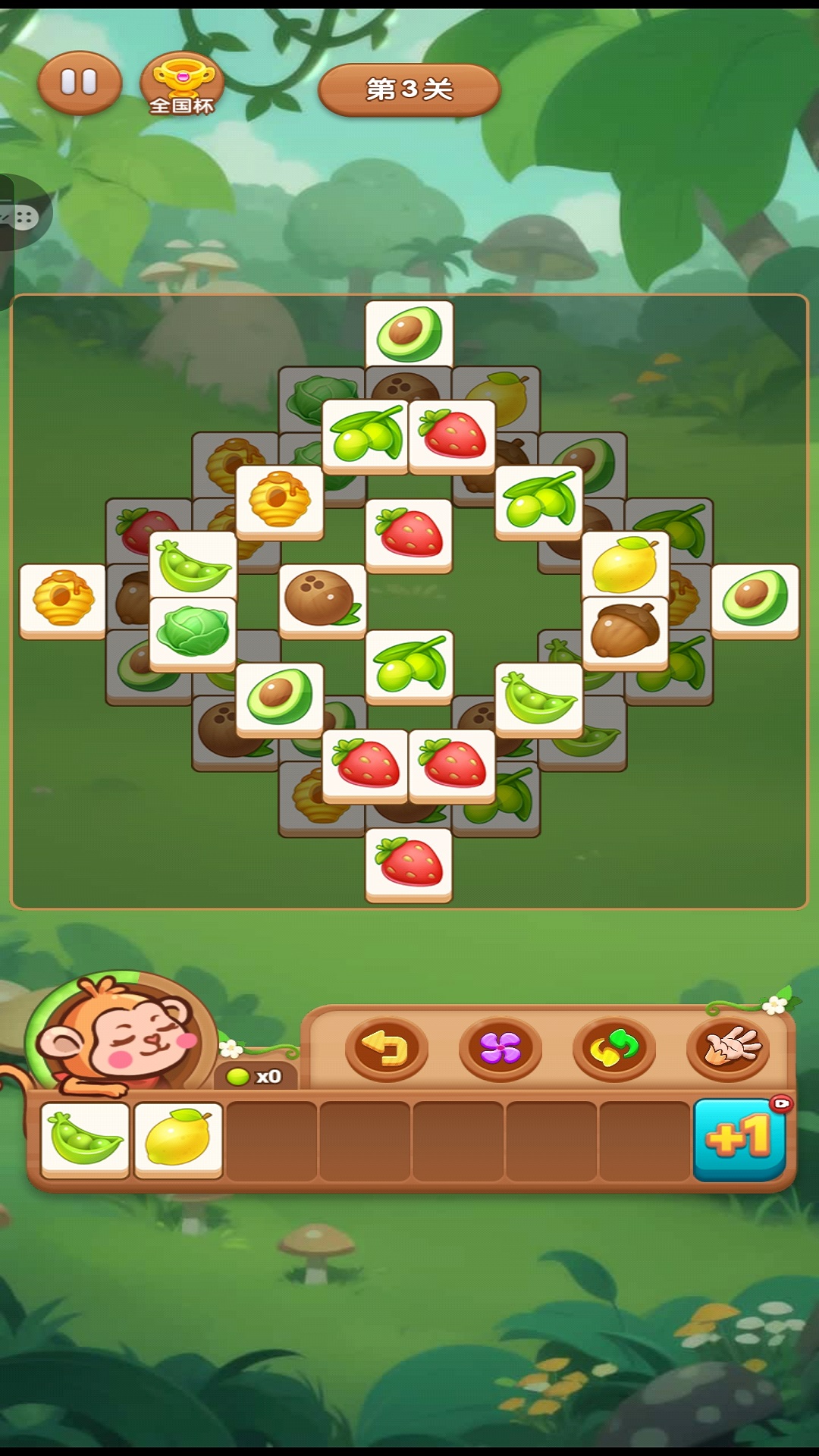Open the 全国杯 trophy event
Image resolution: width=819 pixels, height=1456 pixels.
182,85
